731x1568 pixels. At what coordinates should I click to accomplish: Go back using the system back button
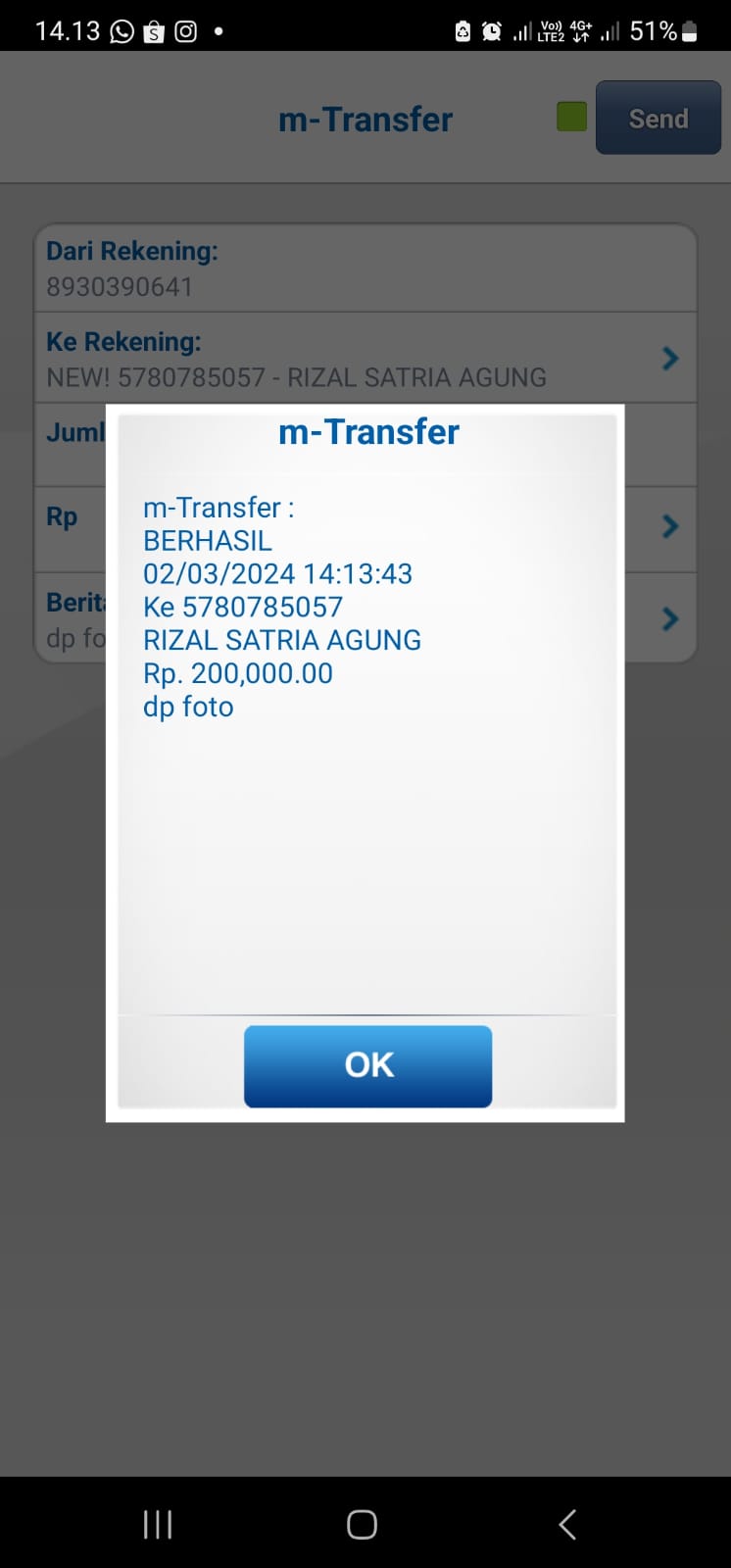pos(566,1524)
